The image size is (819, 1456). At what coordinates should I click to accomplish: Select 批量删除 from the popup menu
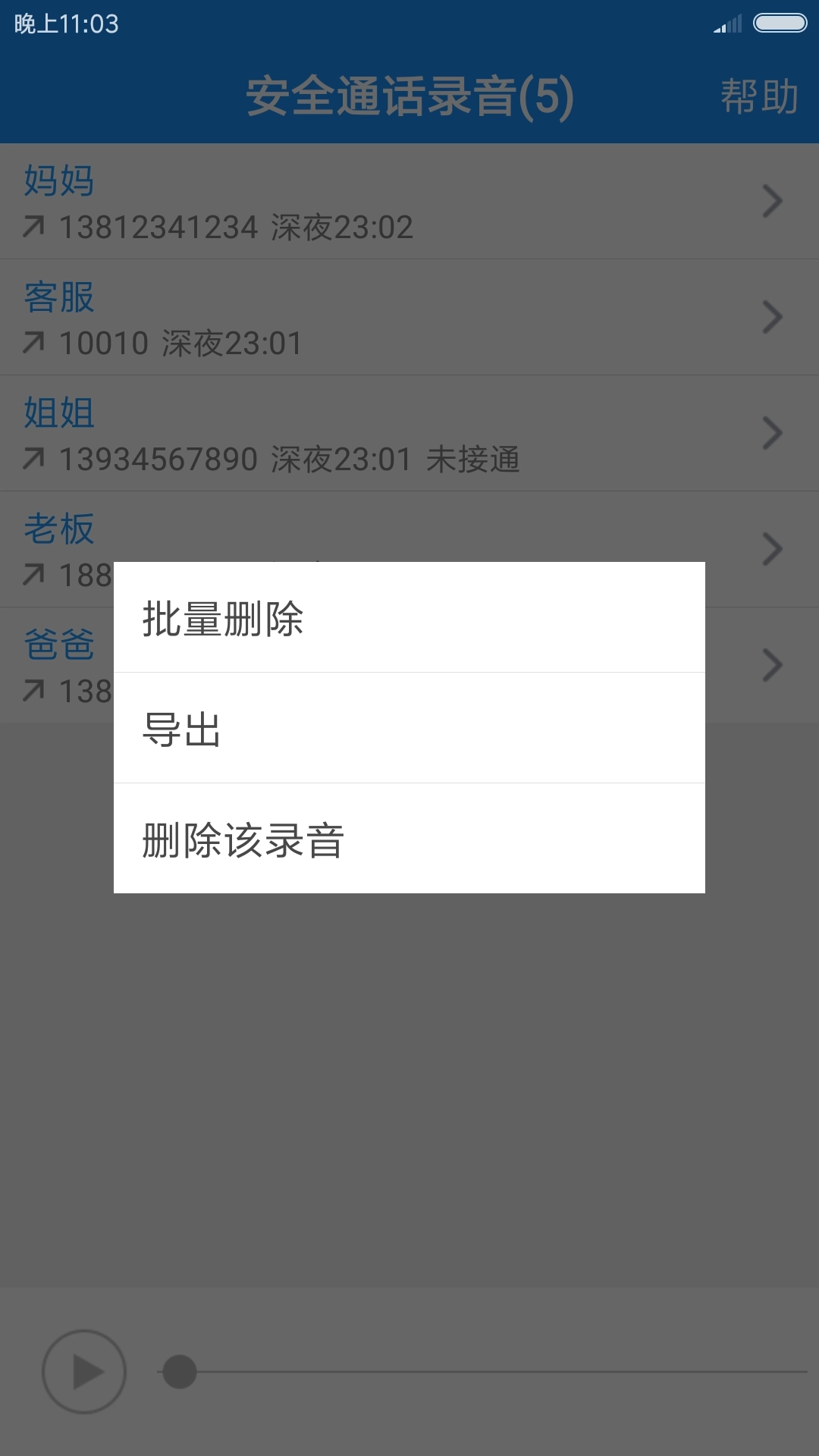(226, 618)
